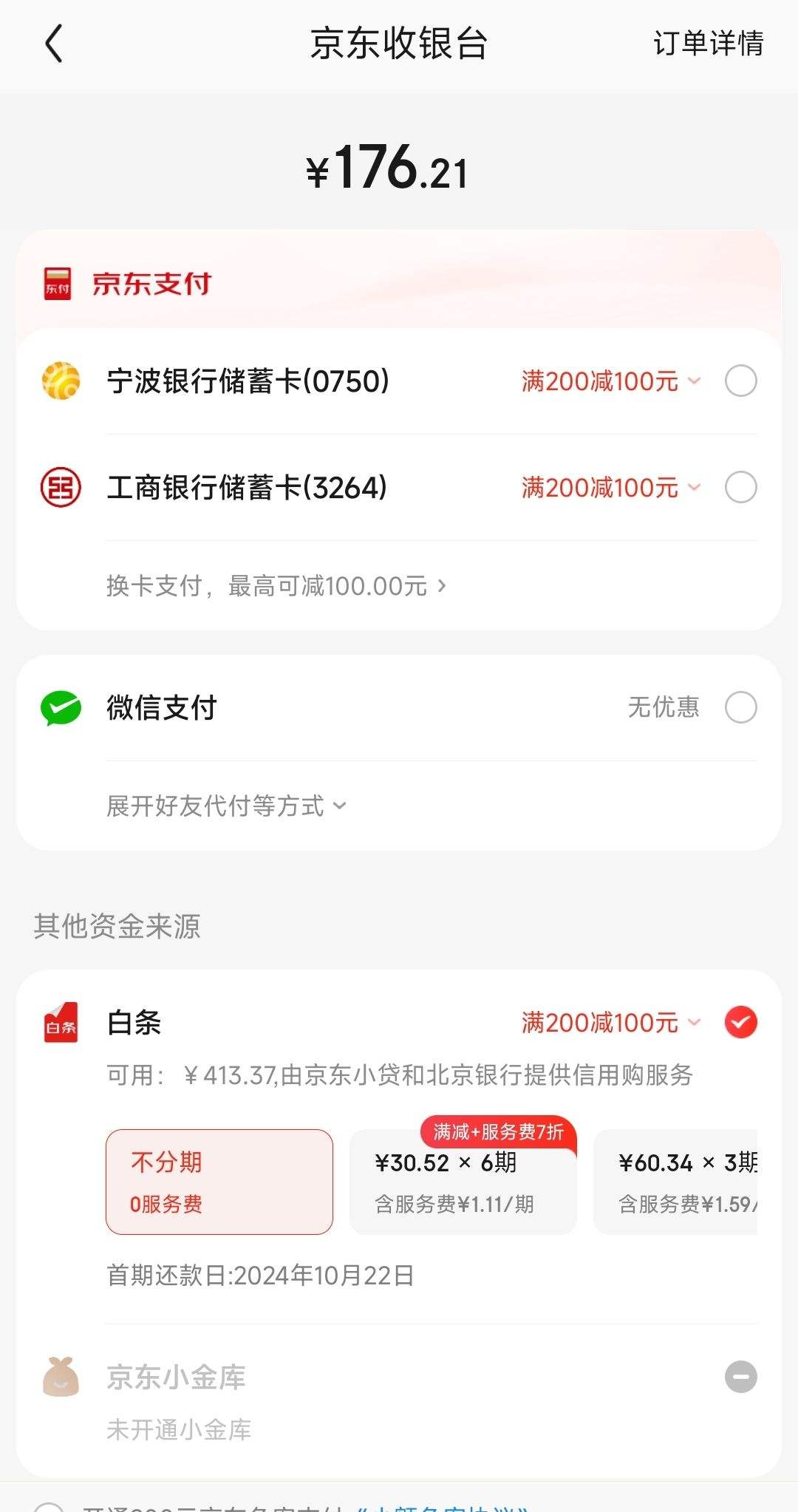Expand the 白条 满200减100元 discount dropdown
The image size is (798, 1512).
click(611, 1023)
